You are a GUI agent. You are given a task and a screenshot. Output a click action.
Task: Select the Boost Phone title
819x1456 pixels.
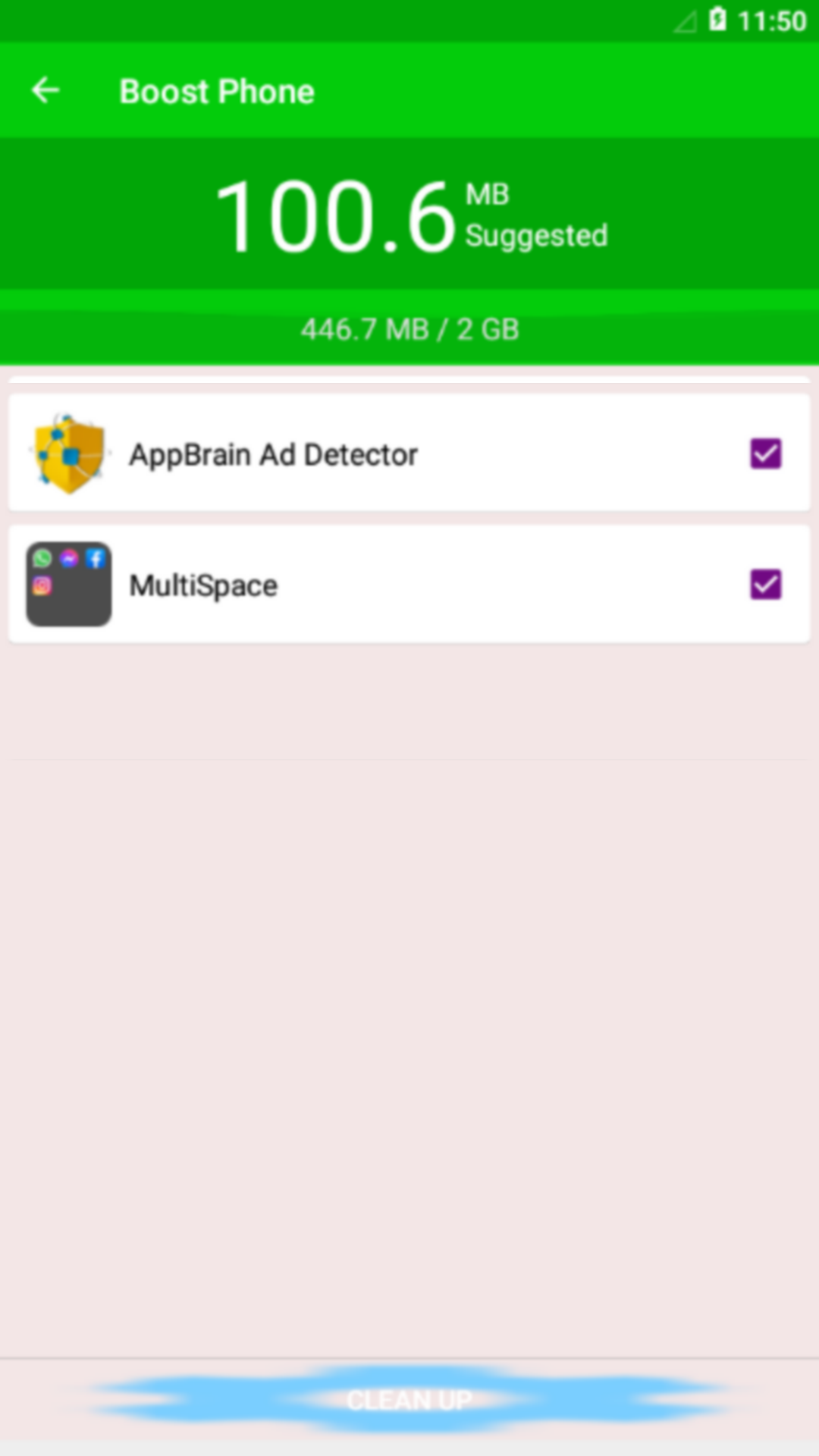coord(217,90)
